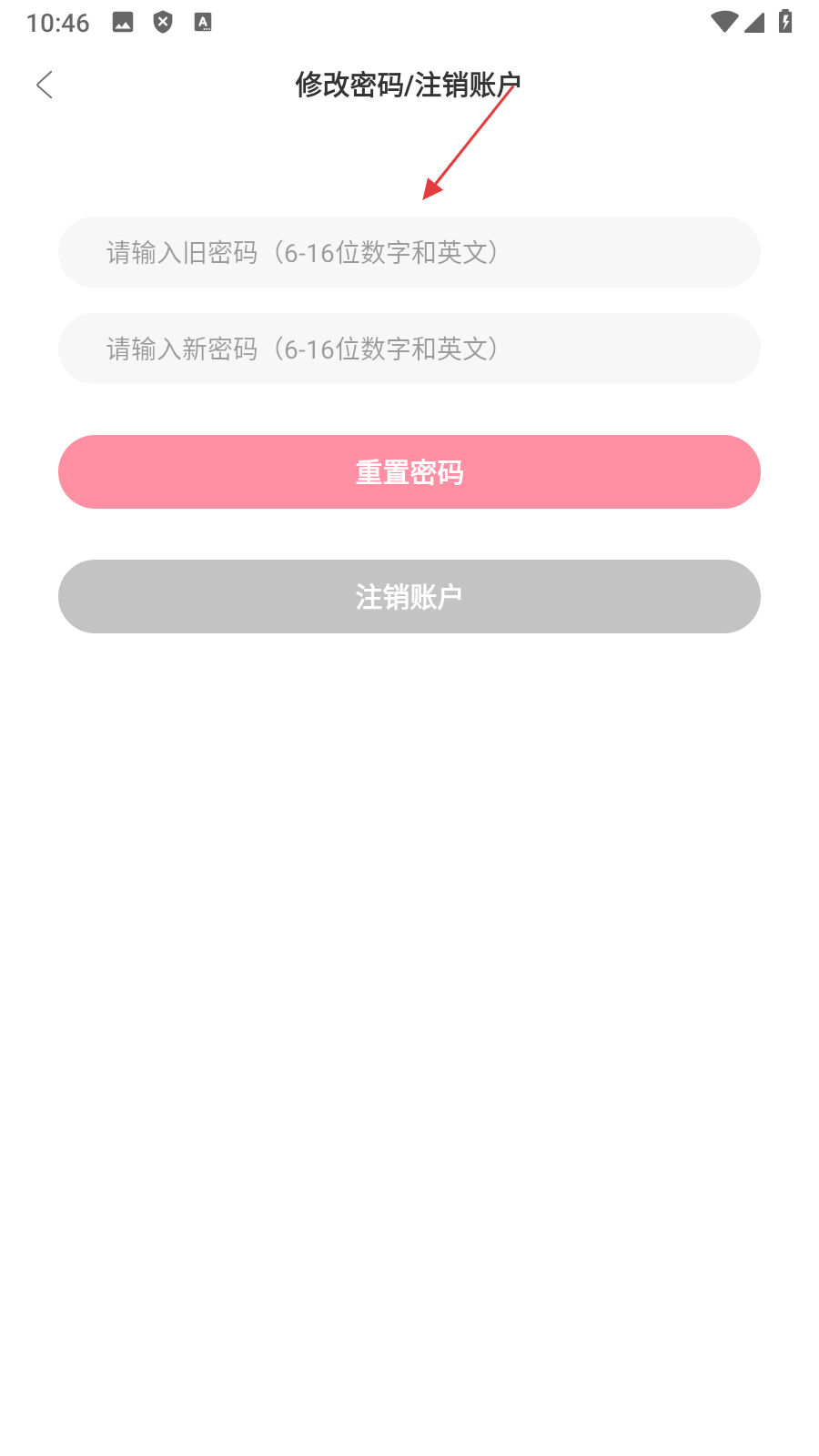The width and height of the screenshot is (819, 1456).
Task: Tap the gray 注销账户 delete account button
Action: tap(409, 596)
